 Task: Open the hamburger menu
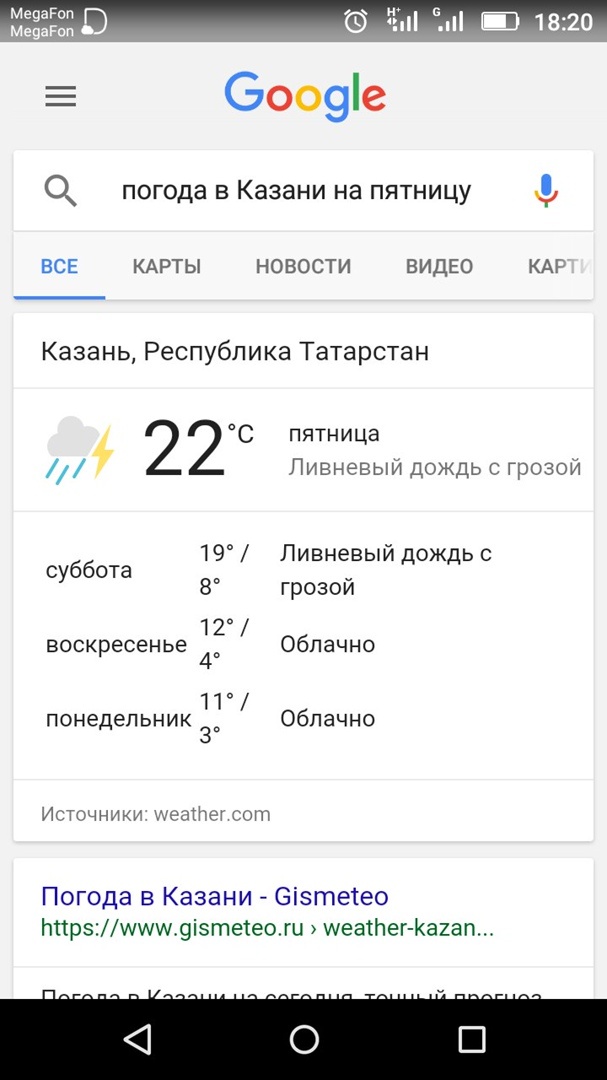61,96
